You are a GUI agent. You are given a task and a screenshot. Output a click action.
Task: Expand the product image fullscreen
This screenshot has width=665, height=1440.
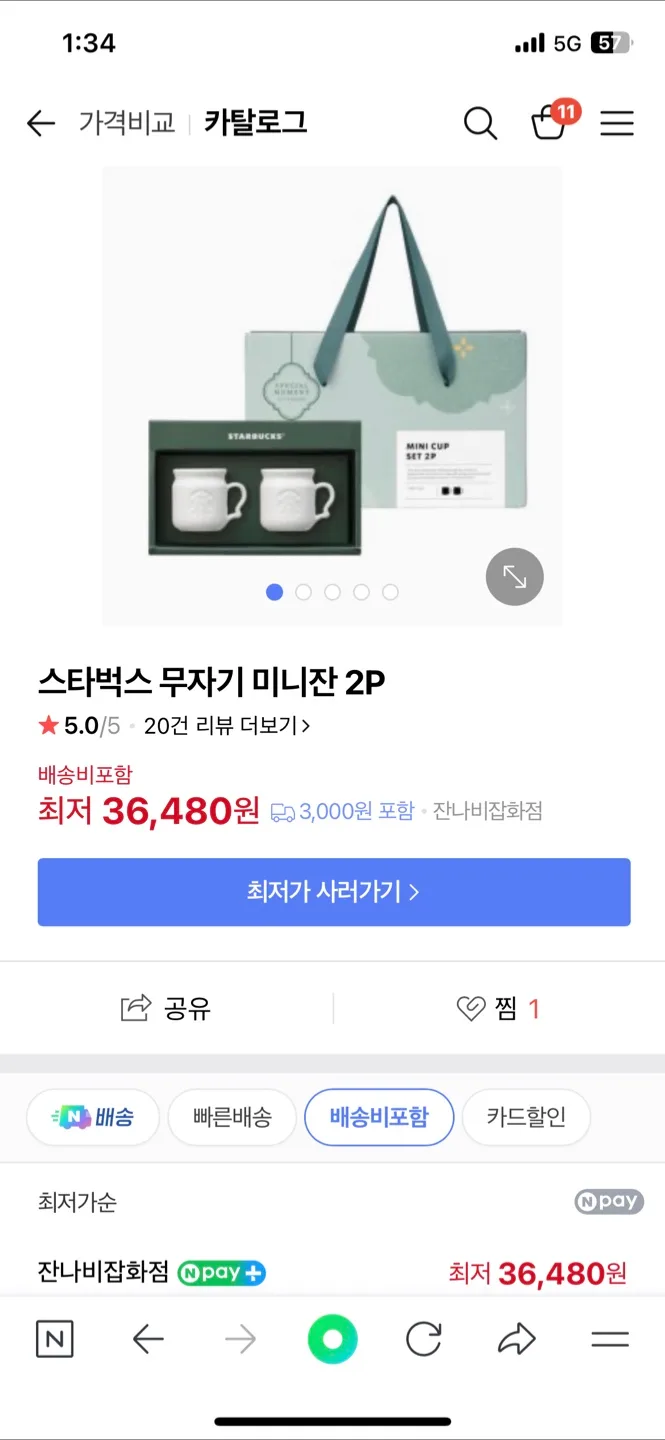click(514, 577)
